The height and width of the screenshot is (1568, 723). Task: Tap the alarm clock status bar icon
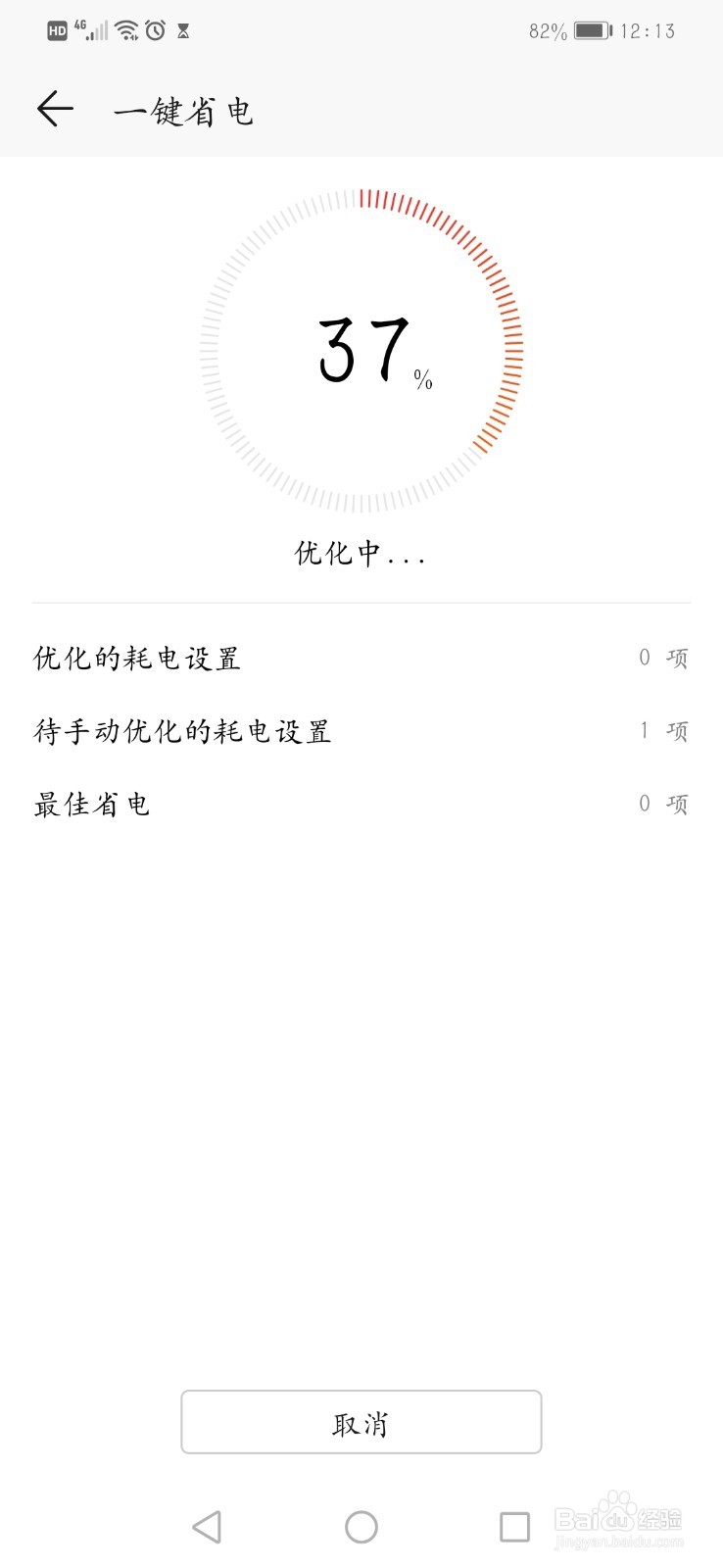[x=155, y=29]
